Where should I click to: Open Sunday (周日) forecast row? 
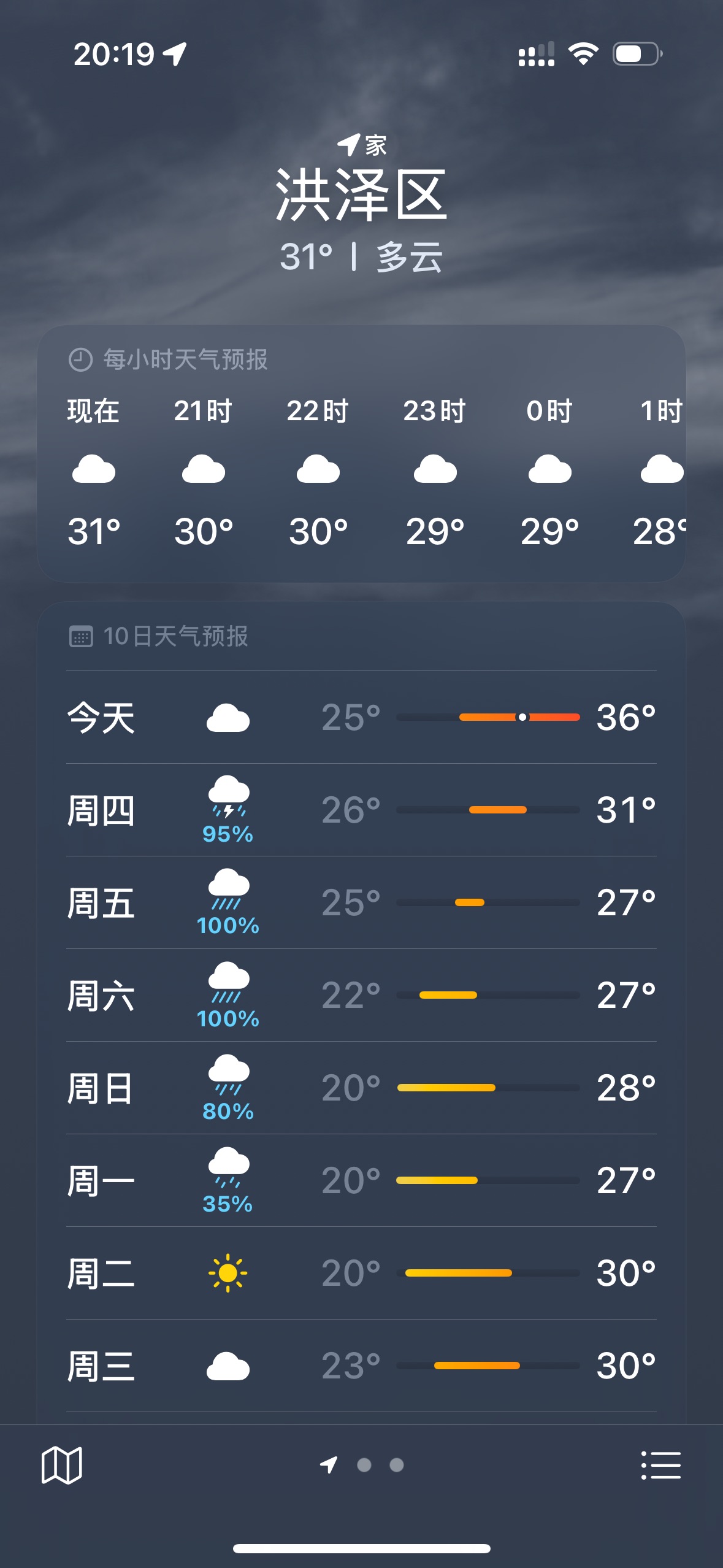[361, 1088]
